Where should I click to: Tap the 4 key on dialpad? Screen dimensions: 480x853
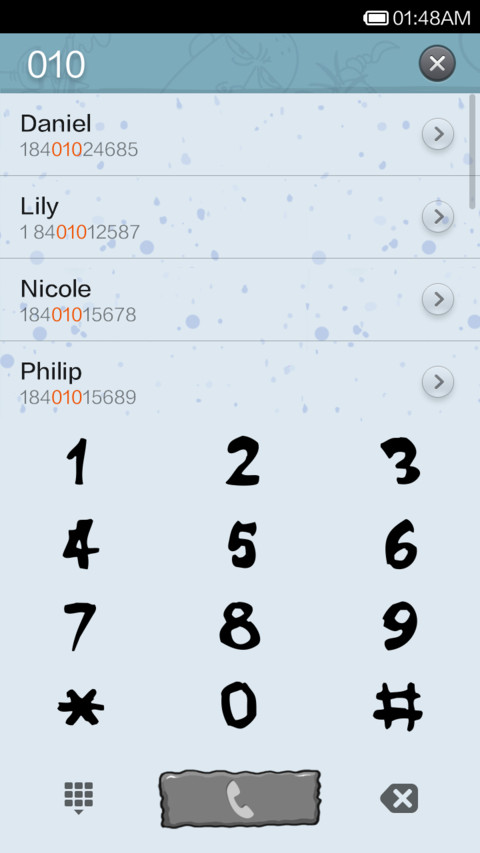point(80,544)
